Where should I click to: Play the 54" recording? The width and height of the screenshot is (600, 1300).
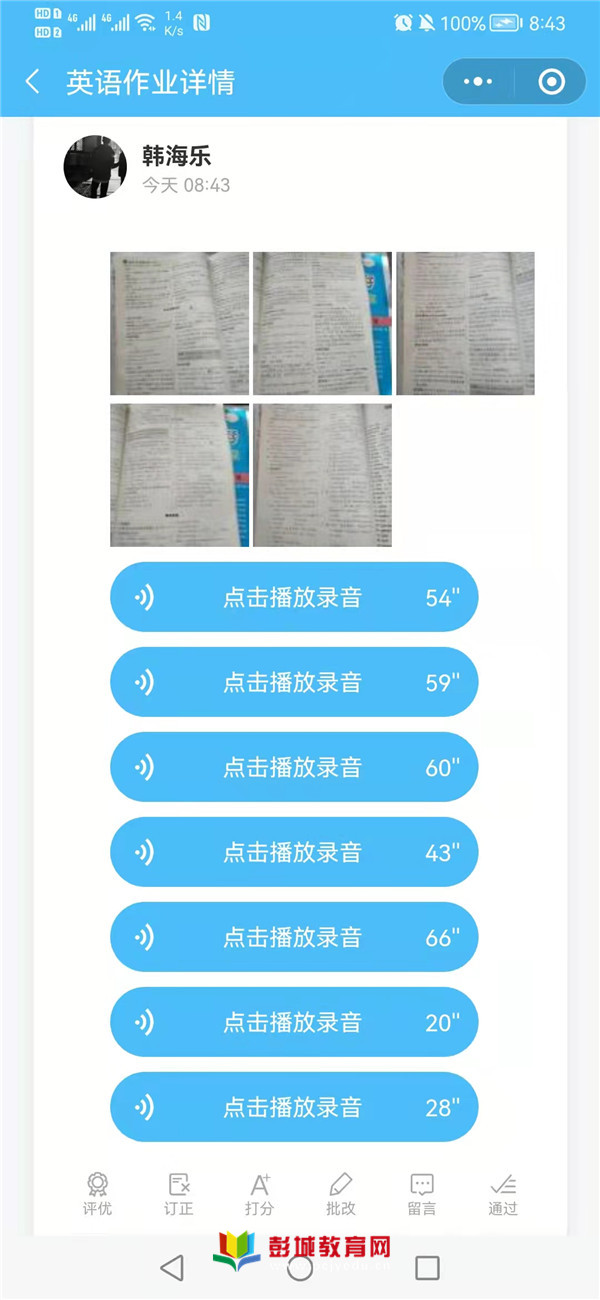(x=294, y=597)
